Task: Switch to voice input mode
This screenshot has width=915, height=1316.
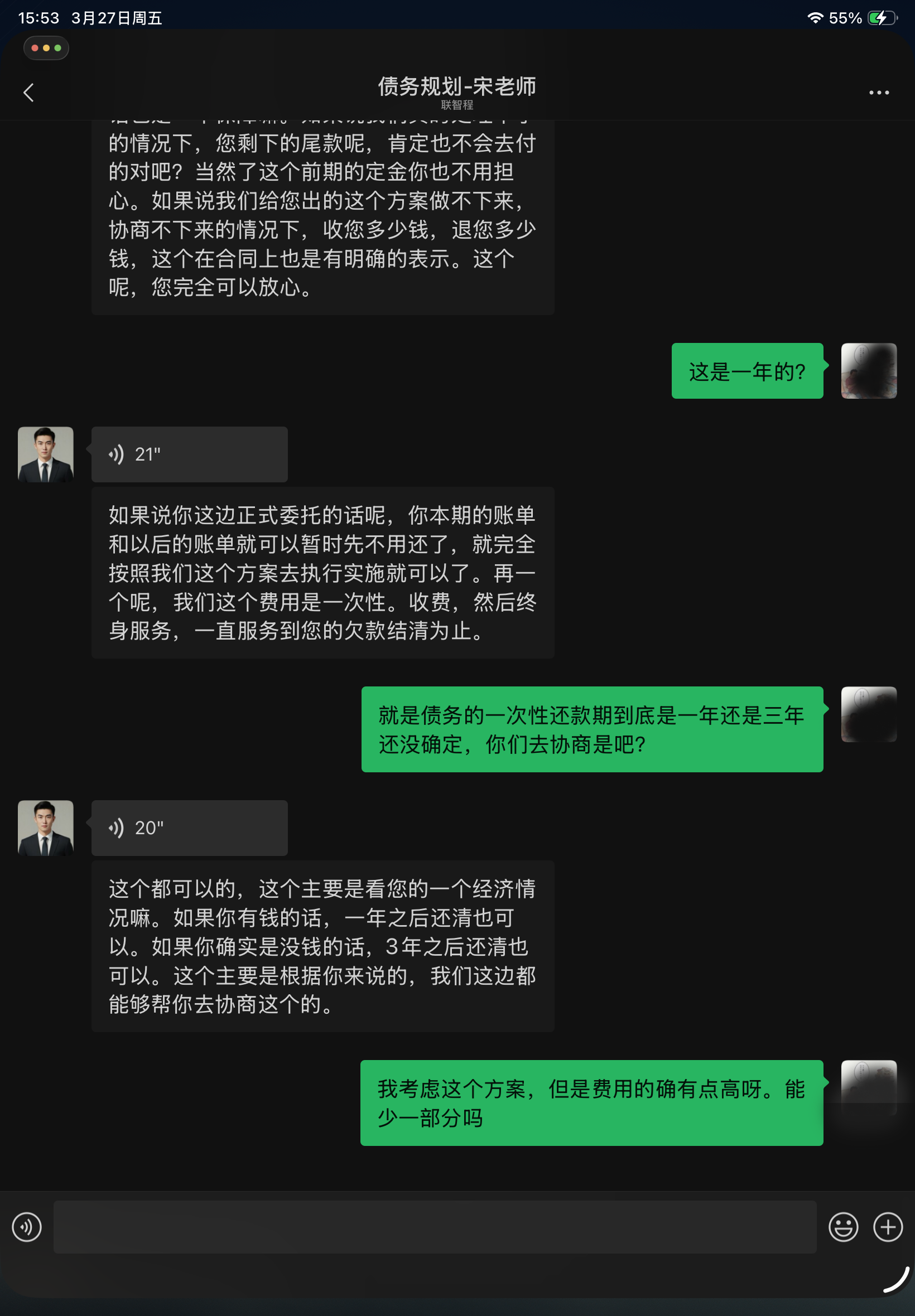Action: 26,1227
